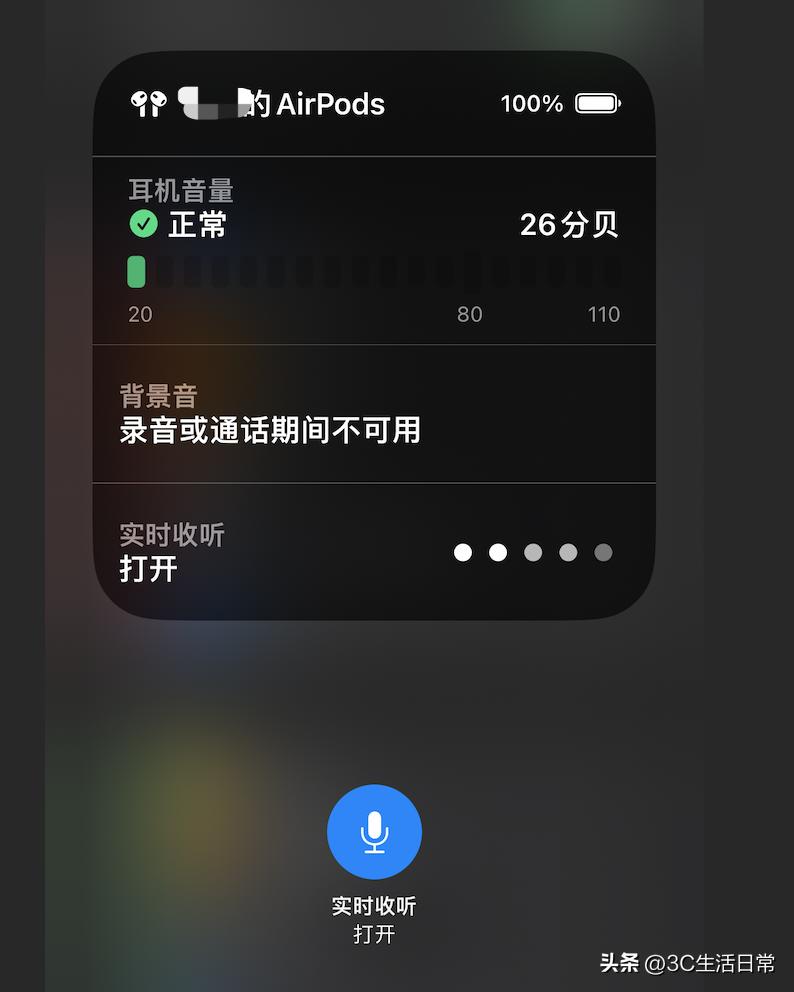Tap the five-dot audio level indicator

coord(533,552)
